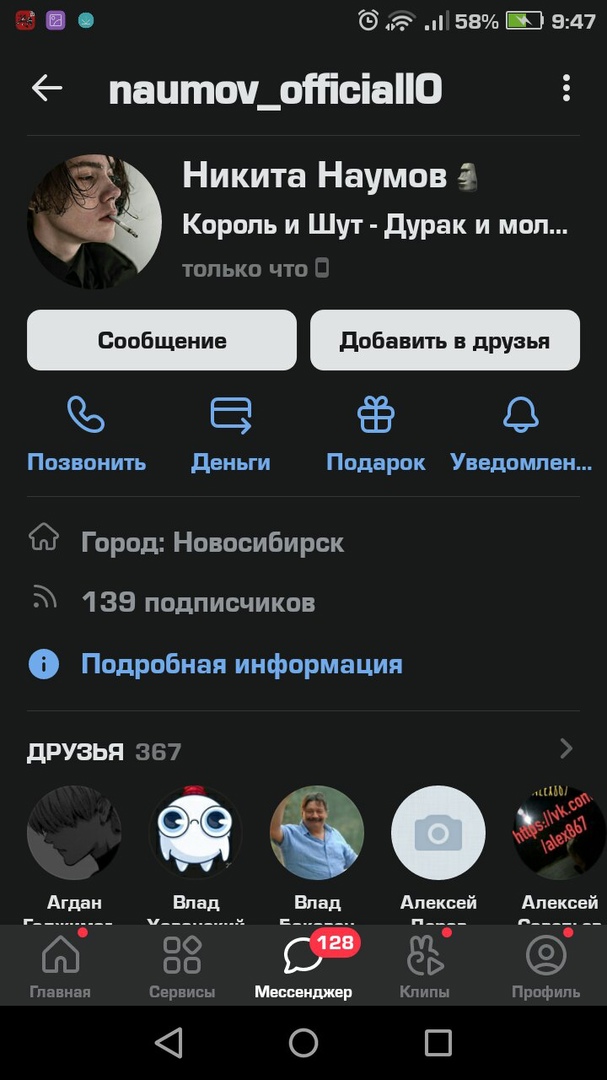Open friend Агдан's profile
Image resolution: width=607 pixels, height=1080 pixels.
(x=75, y=834)
